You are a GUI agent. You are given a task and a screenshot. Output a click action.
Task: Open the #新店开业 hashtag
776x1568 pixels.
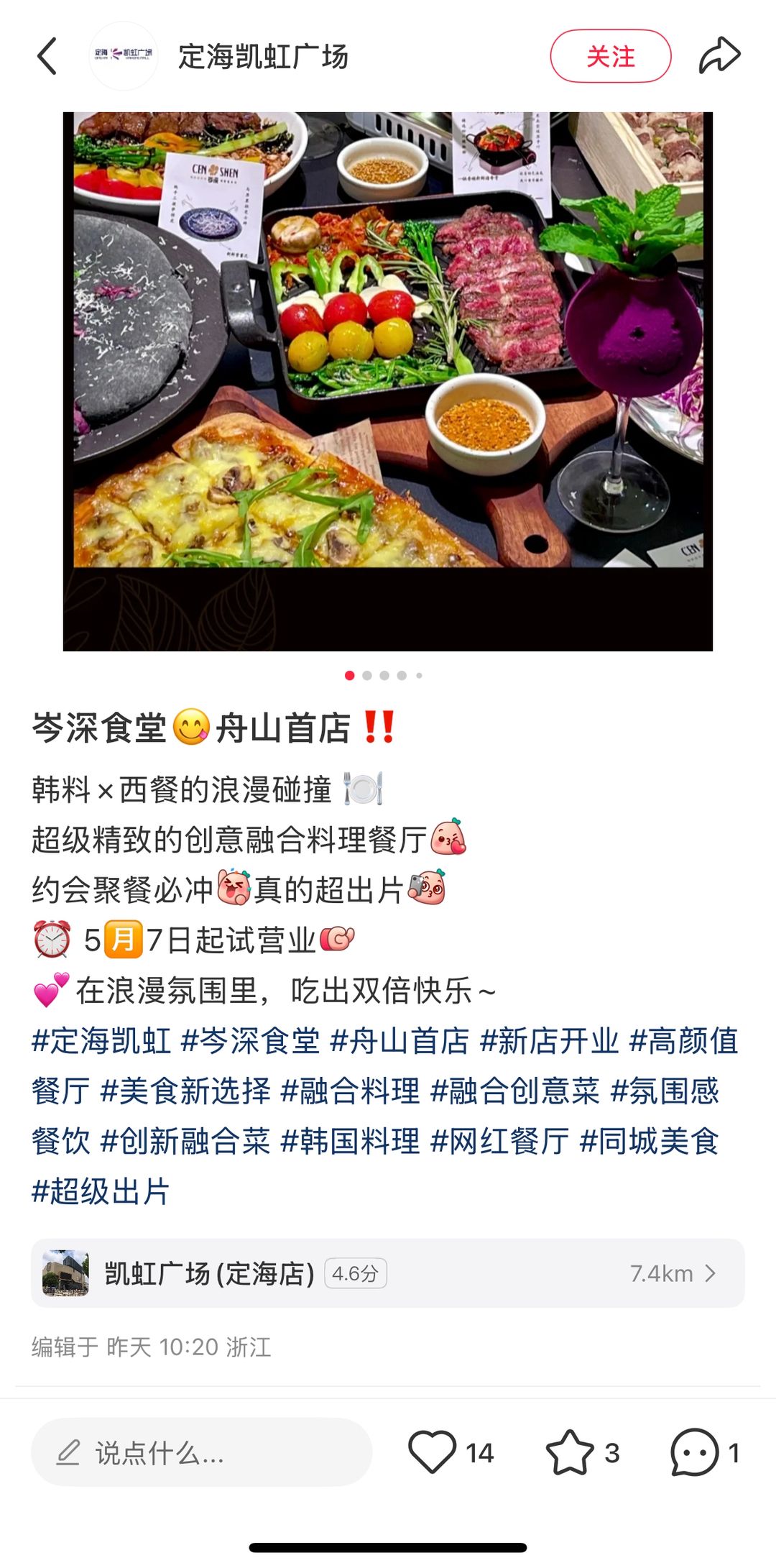pos(549,1040)
